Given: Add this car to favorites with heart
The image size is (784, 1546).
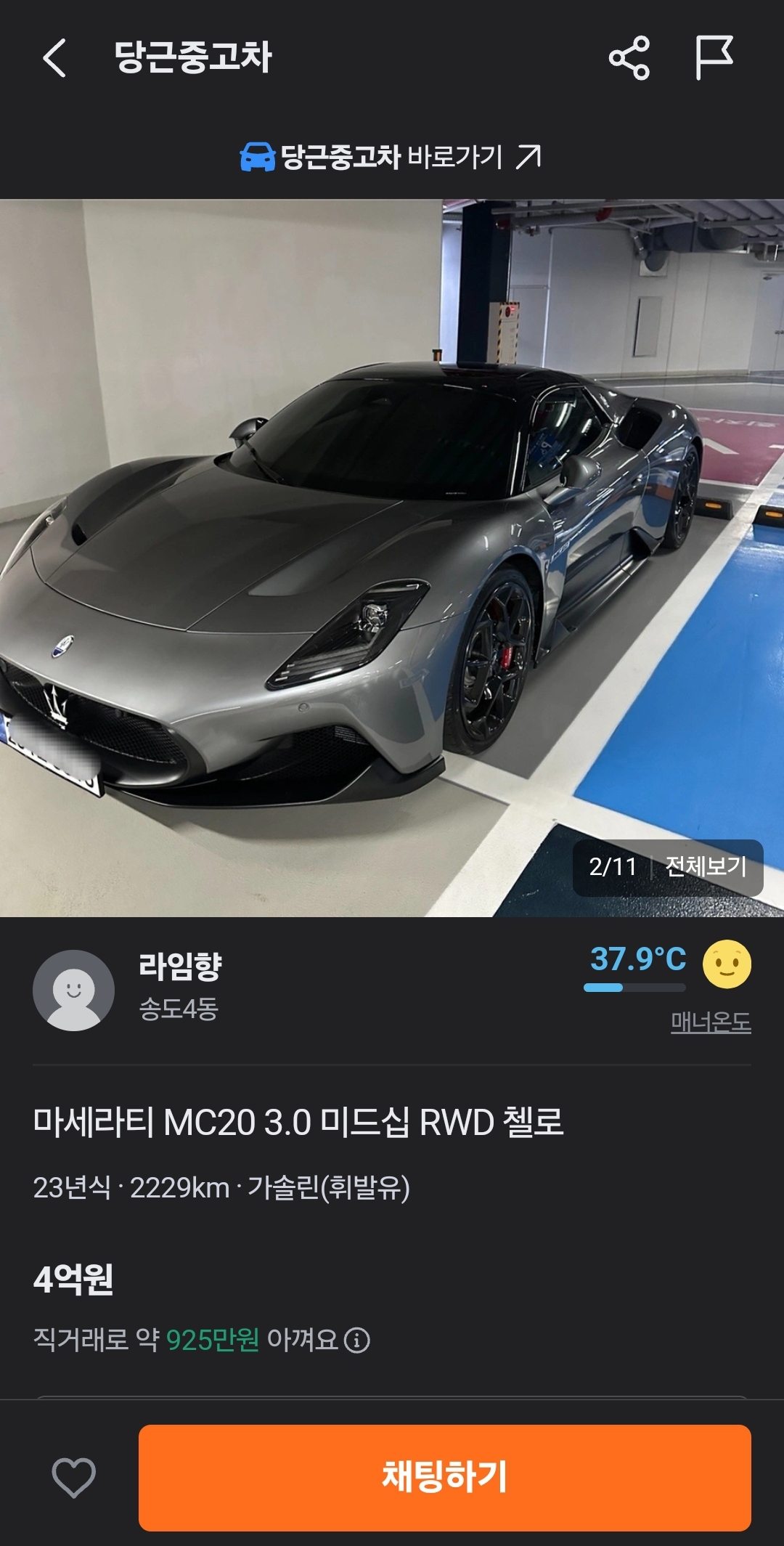Looking at the screenshot, I should [x=73, y=1477].
